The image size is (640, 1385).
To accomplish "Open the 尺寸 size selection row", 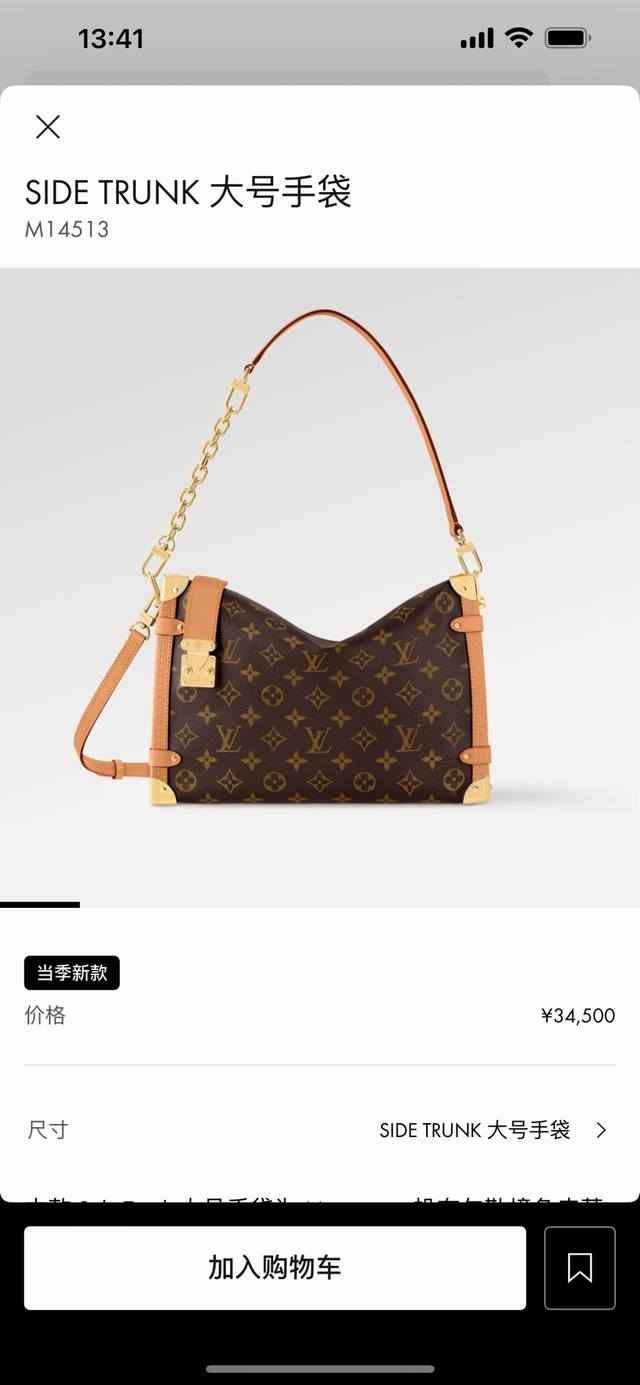I will (320, 1130).
